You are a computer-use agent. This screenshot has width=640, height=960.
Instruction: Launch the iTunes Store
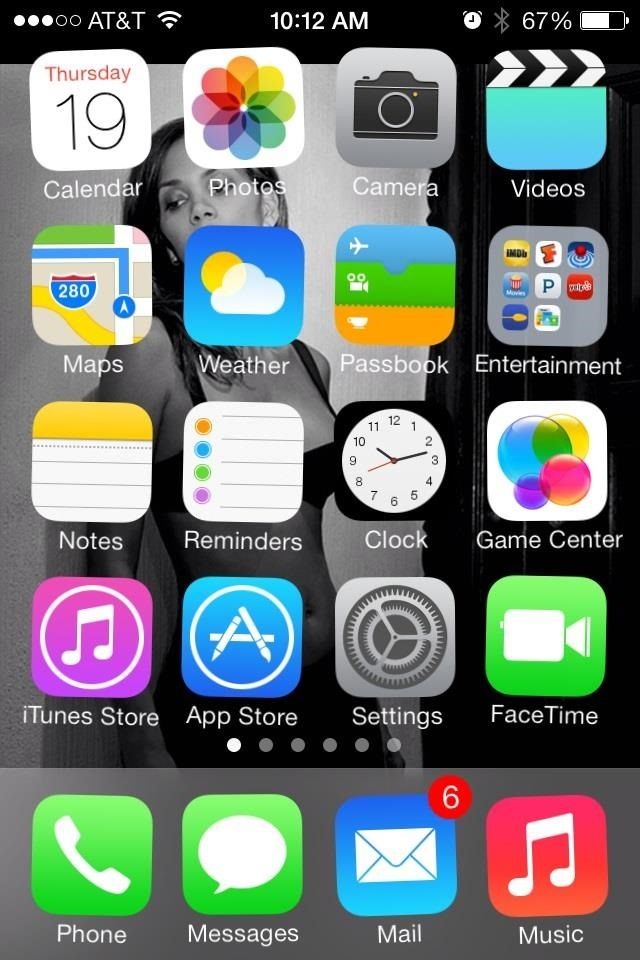click(x=91, y=637)
